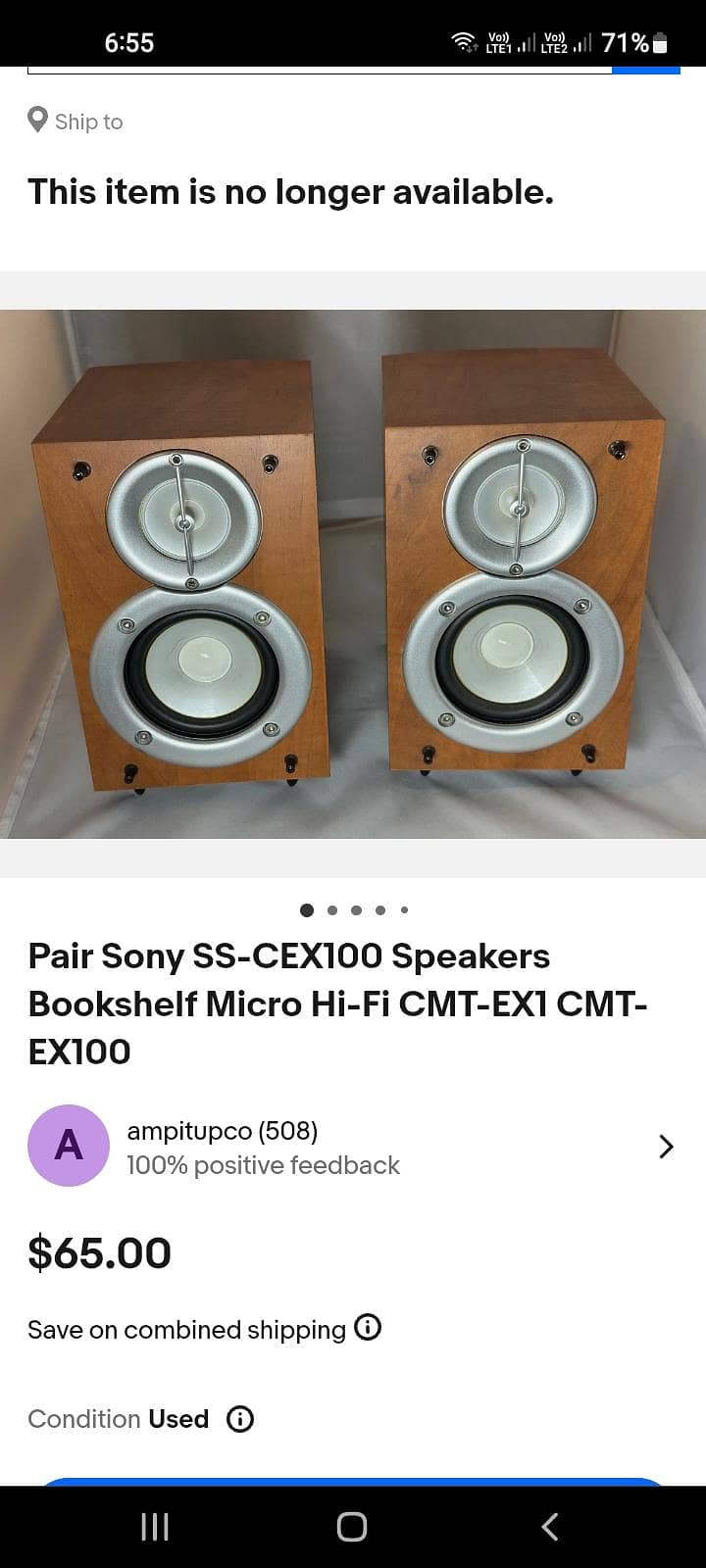The width and height of the screenshot is (706, 1568).
Task: Click the $65.00 price text
Action: click(99, 1251)
